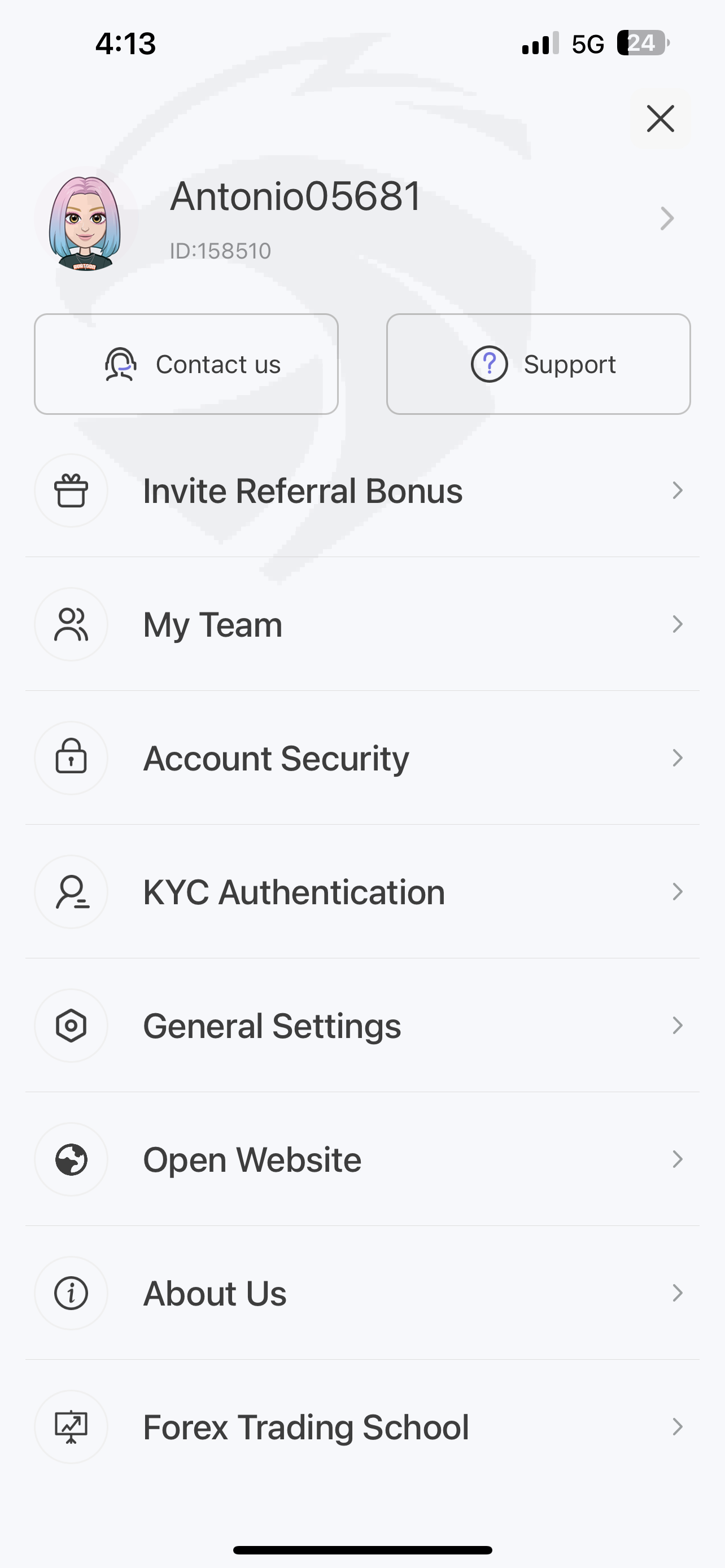The height and width of the screenshot is (1568, 725).
Task: Go to Account Security
Action: click(x=362, y=759)
